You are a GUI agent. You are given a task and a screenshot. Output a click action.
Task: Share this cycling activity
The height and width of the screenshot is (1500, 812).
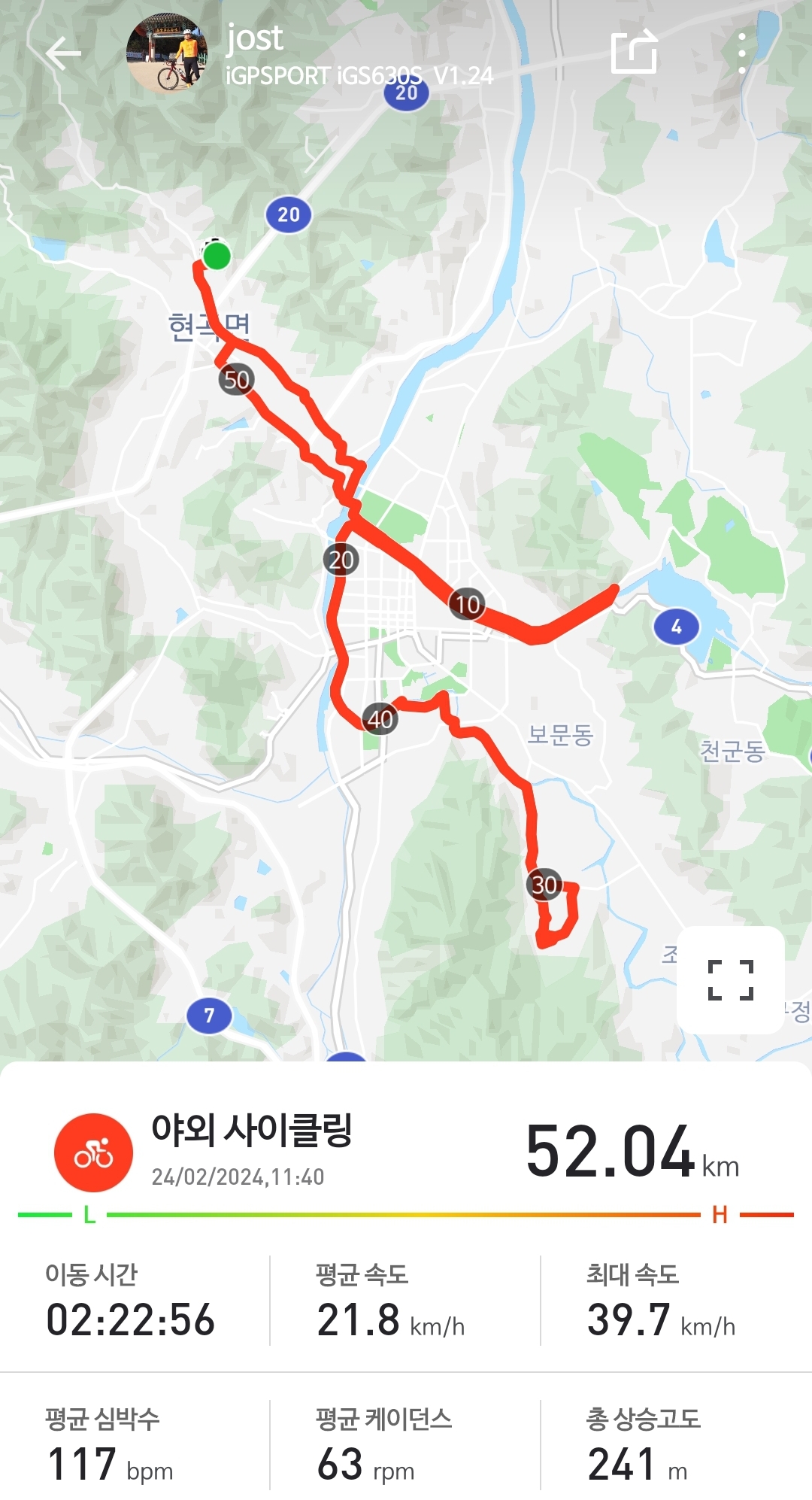coord(635,53)
